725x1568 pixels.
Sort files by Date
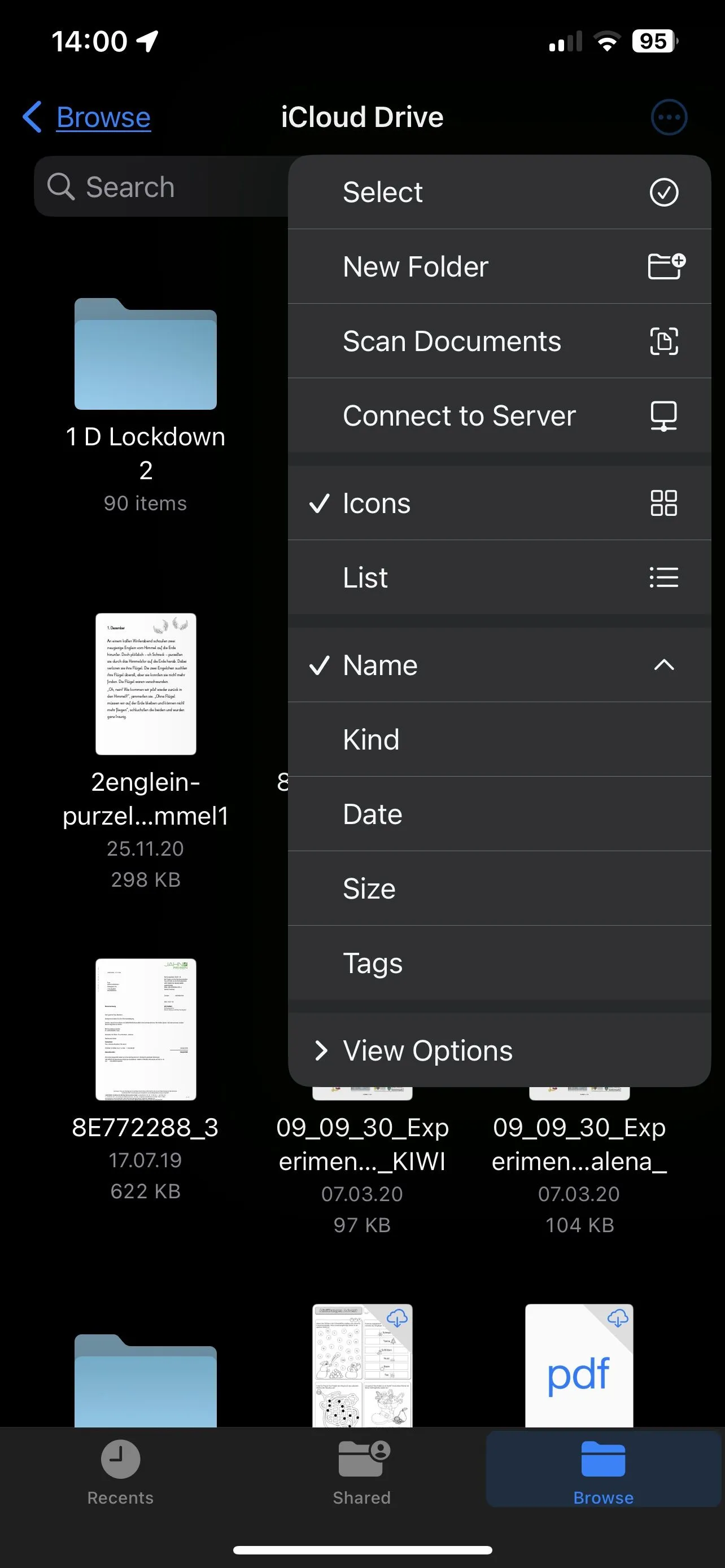499,814
